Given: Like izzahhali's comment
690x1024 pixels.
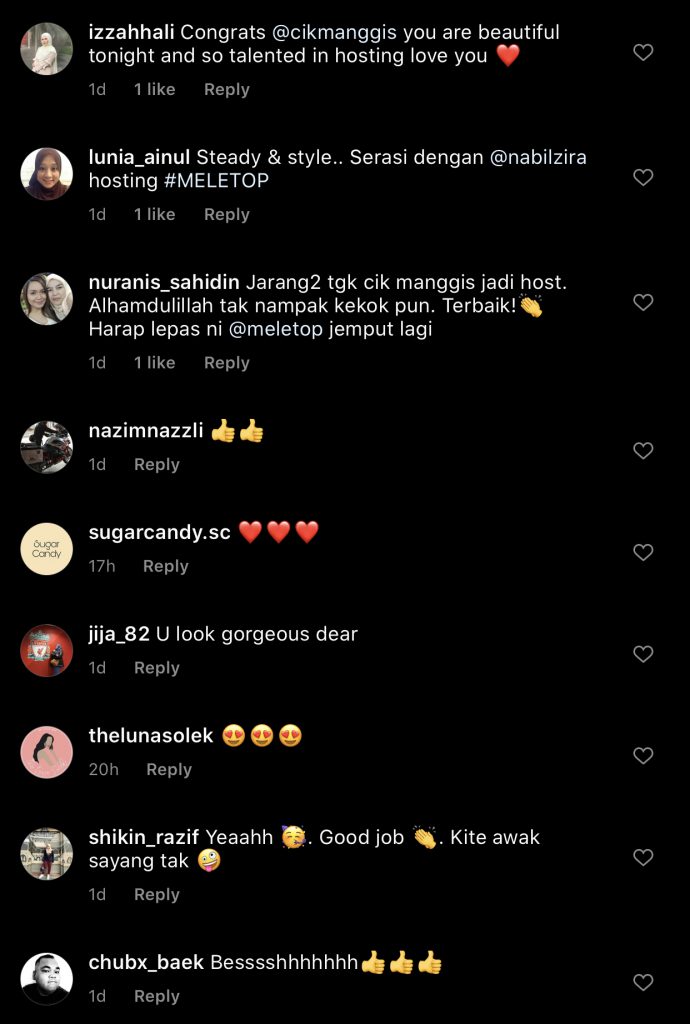Looking at the screenshot, I should tap(644, 52).
